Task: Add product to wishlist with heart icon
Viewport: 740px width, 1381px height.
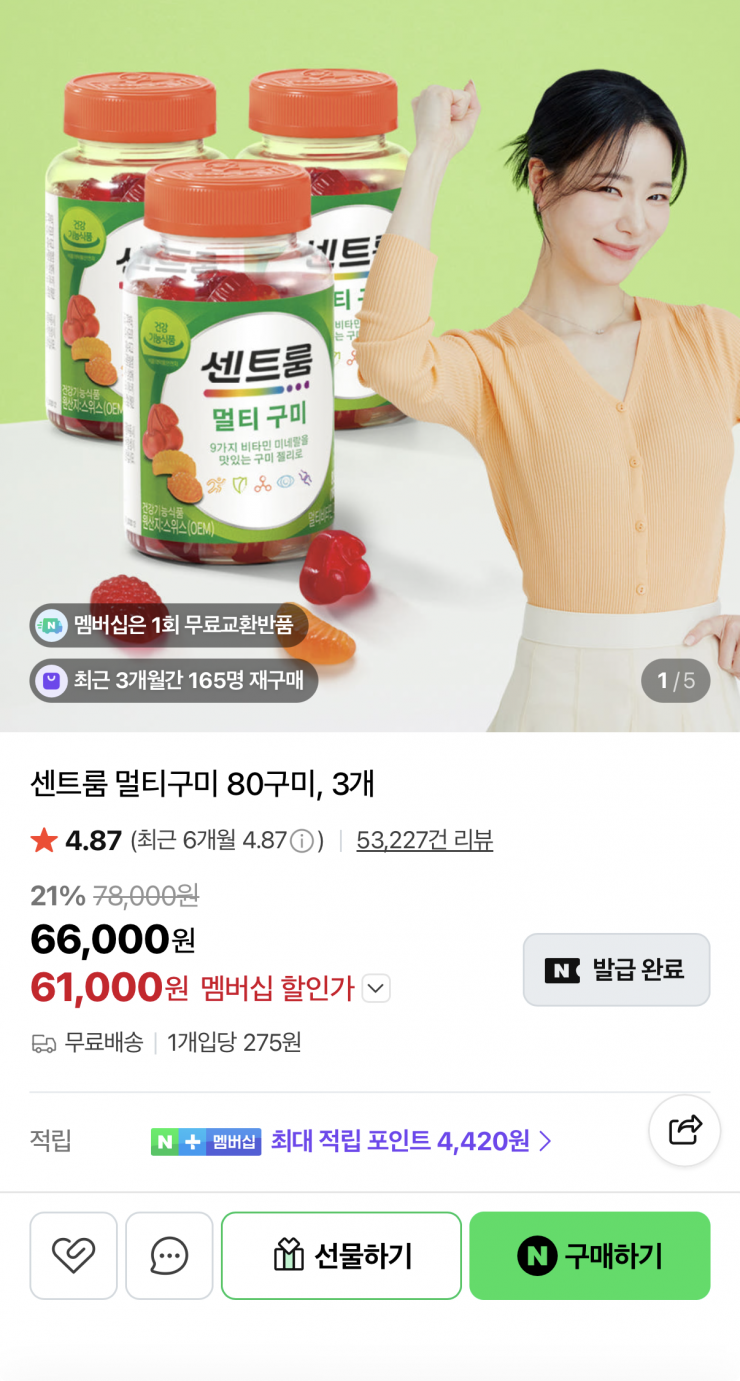Action: [73, 1255]
